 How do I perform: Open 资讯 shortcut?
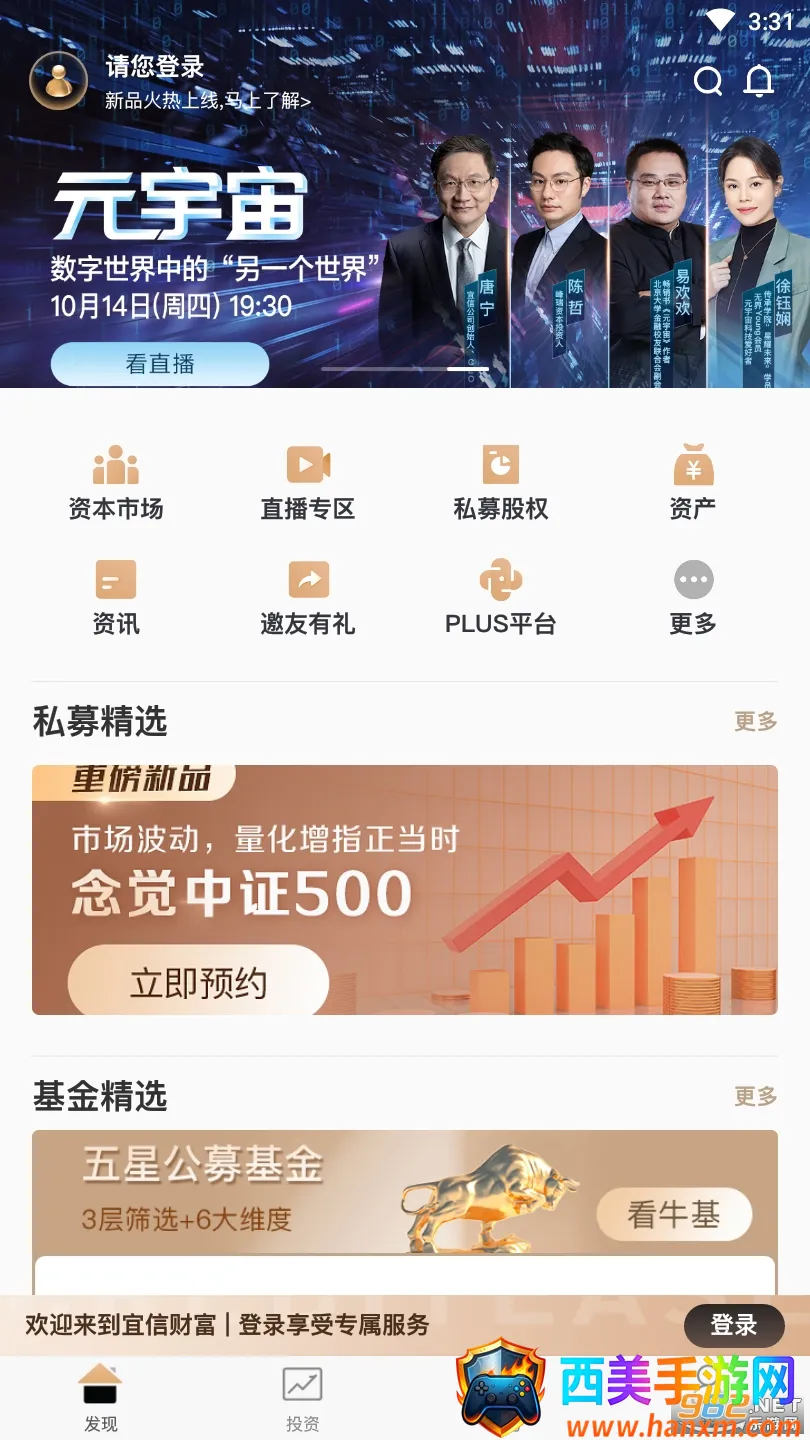tap(116, 599)
